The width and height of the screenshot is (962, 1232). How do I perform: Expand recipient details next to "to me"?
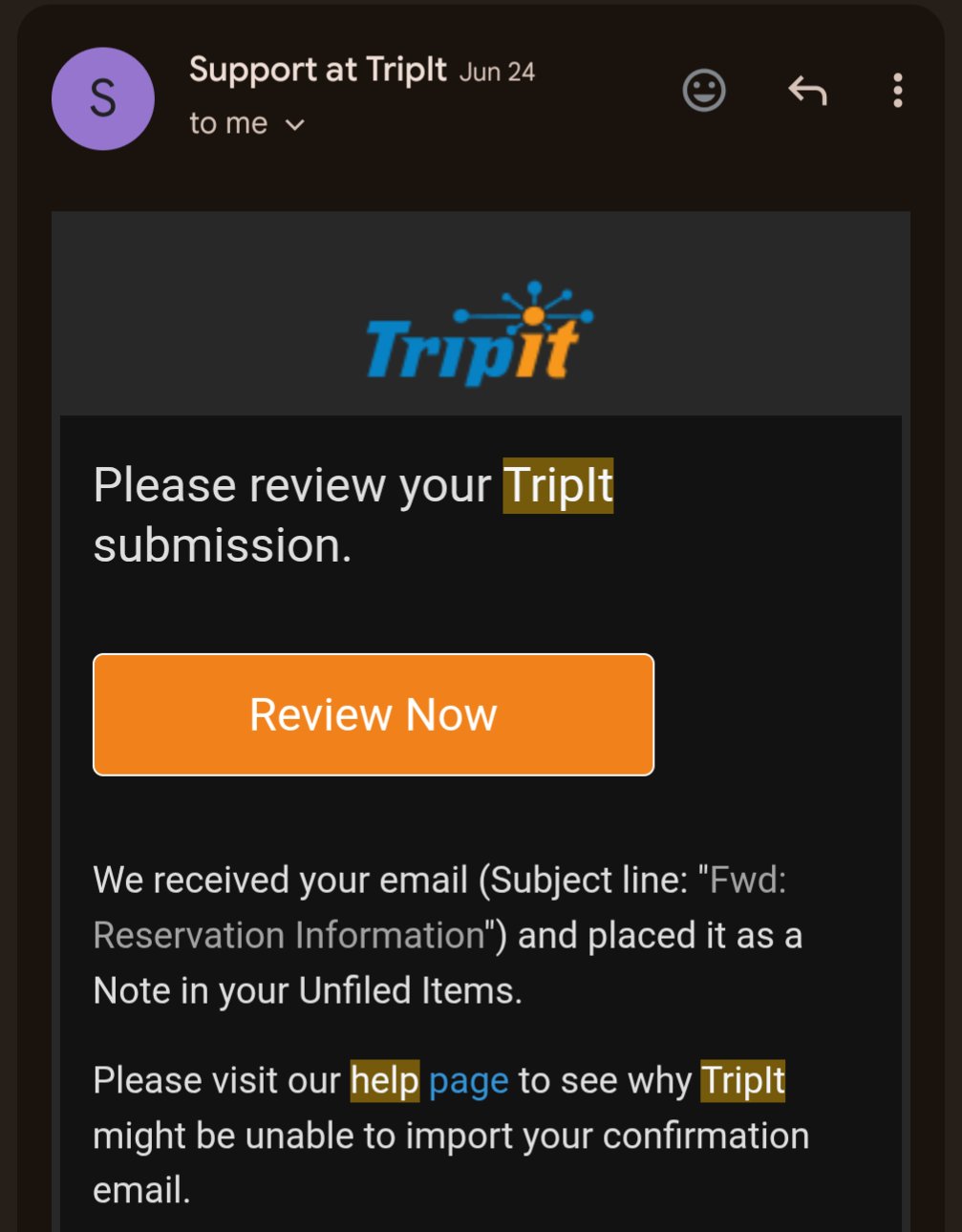tap(295, 124)
